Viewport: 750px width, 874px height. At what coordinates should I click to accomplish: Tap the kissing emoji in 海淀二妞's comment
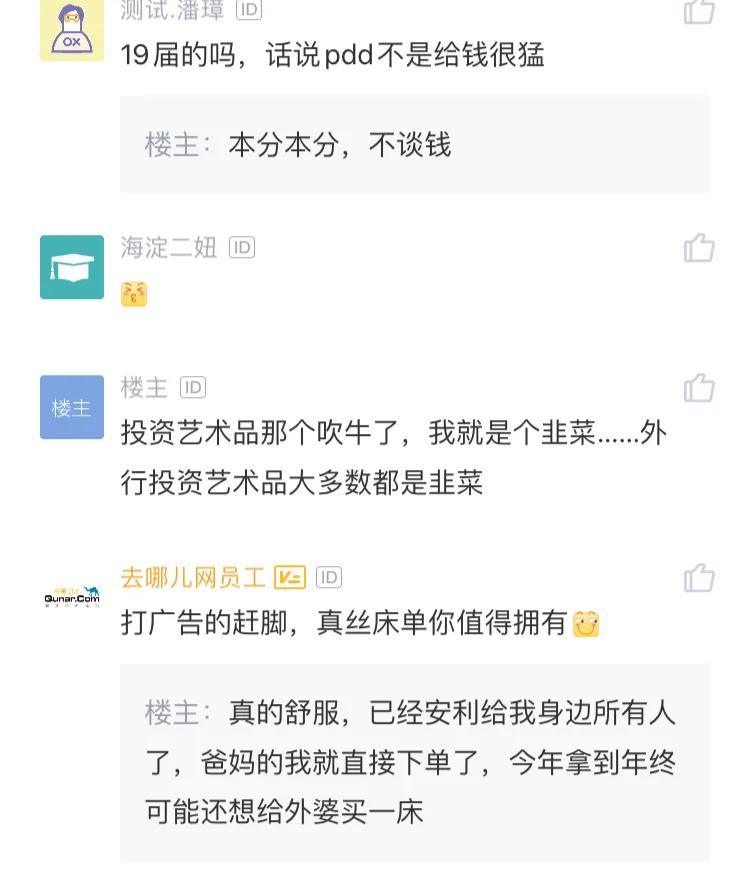pyautogui.click(x=135, y=293)
